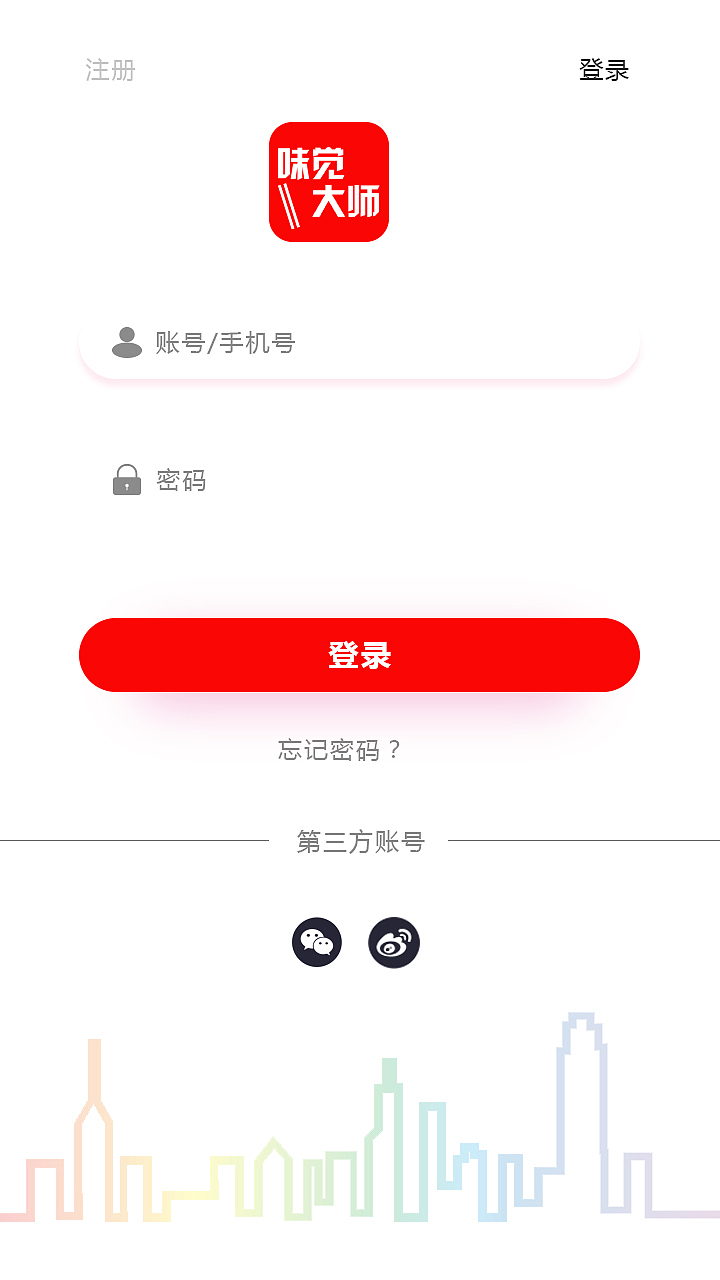Focus the 账号/手机号 input field
The width and height of the screenshot is (720, 1280).
360,343
